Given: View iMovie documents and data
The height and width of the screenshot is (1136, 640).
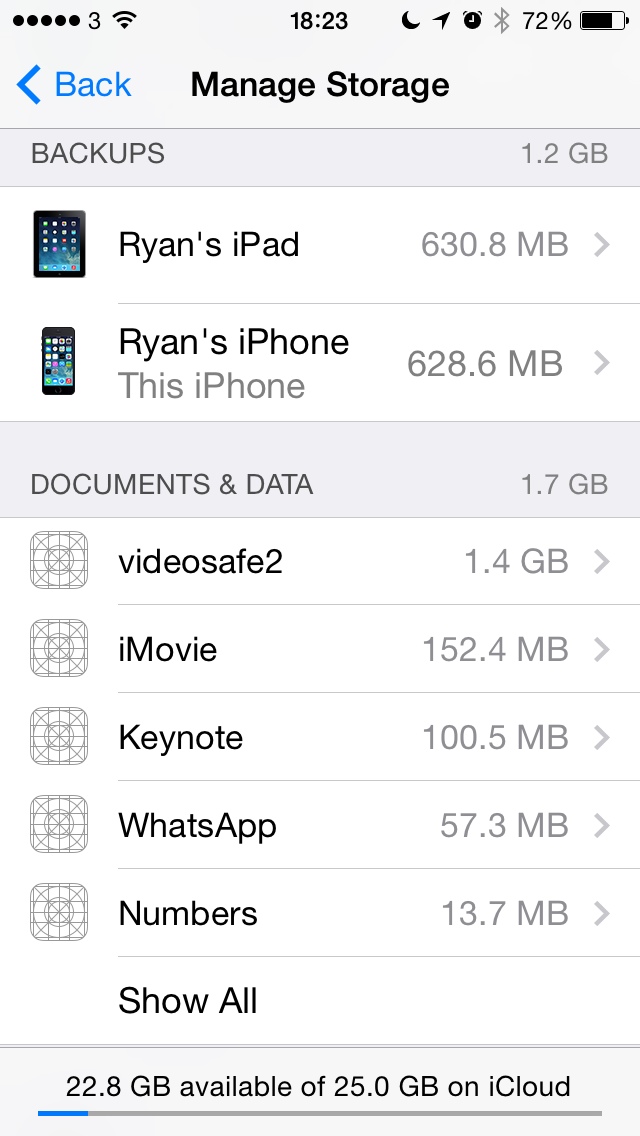Looking at the screenshot, I should pyautogui.click(x=320, y=649).
